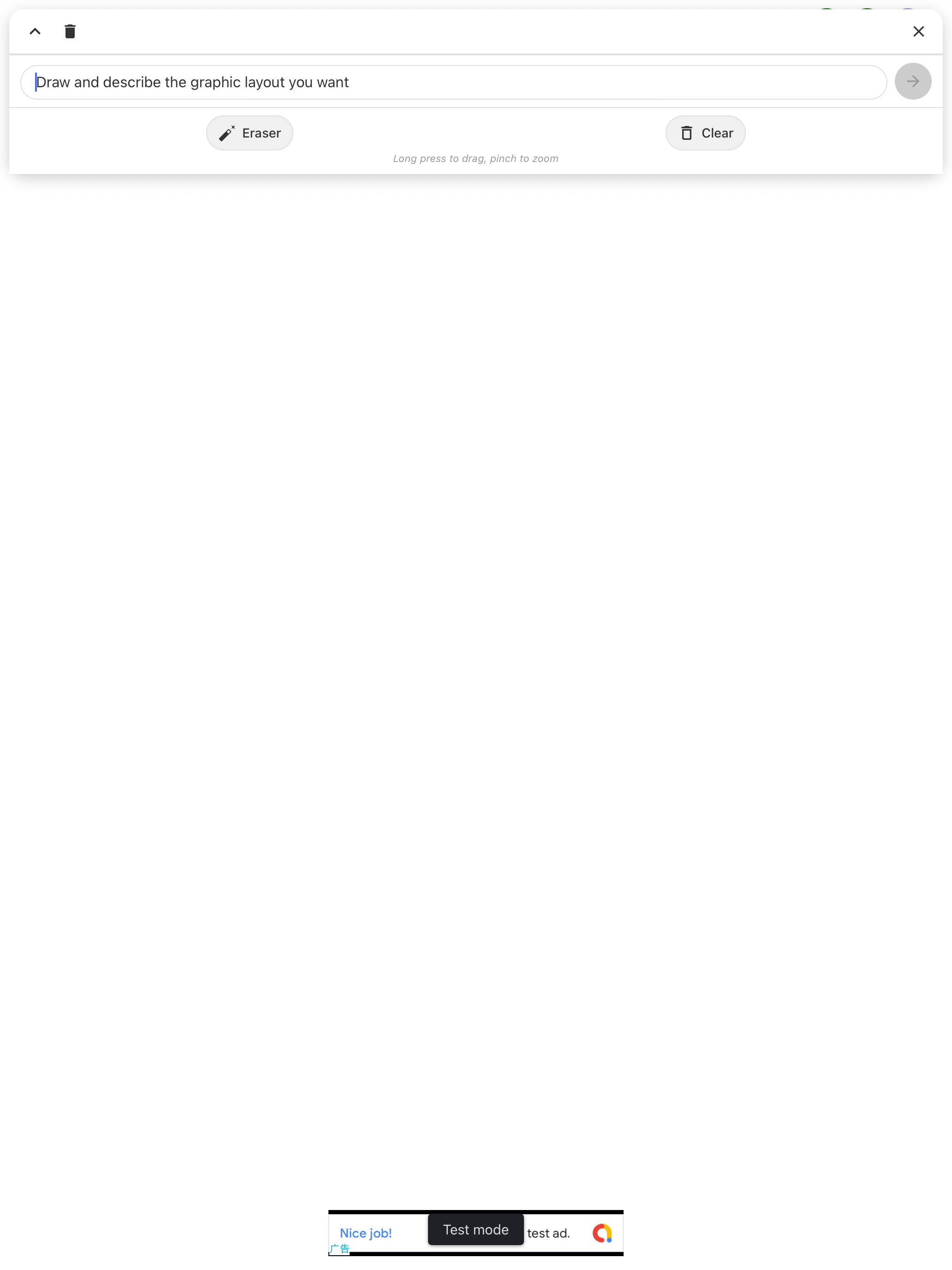This screenshot has height=1270, width=952.
Task: Tap the trash icon in the top bar
Action: 70,31
